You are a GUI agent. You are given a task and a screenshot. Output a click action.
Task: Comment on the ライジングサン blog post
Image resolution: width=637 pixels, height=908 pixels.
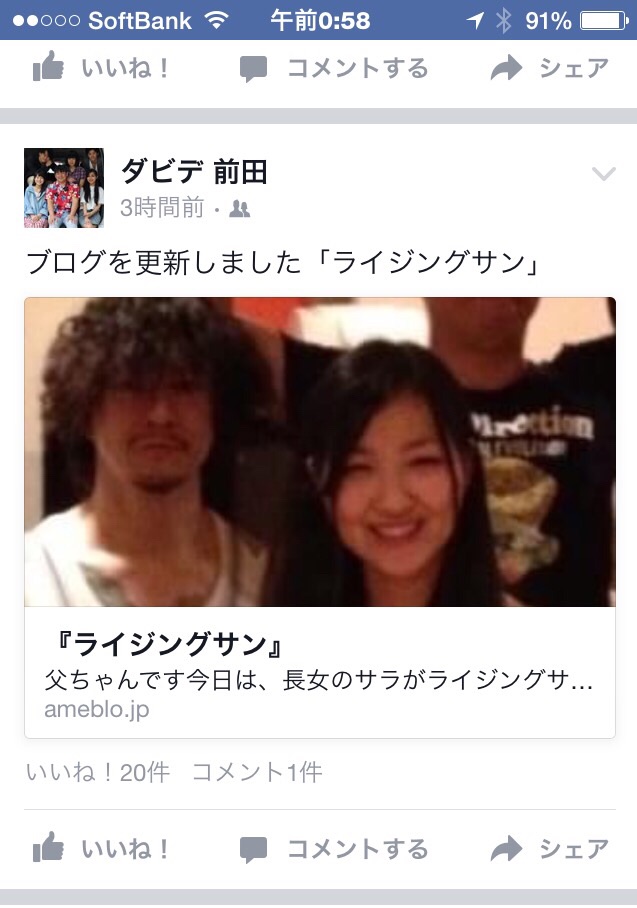tap(334, 849)
